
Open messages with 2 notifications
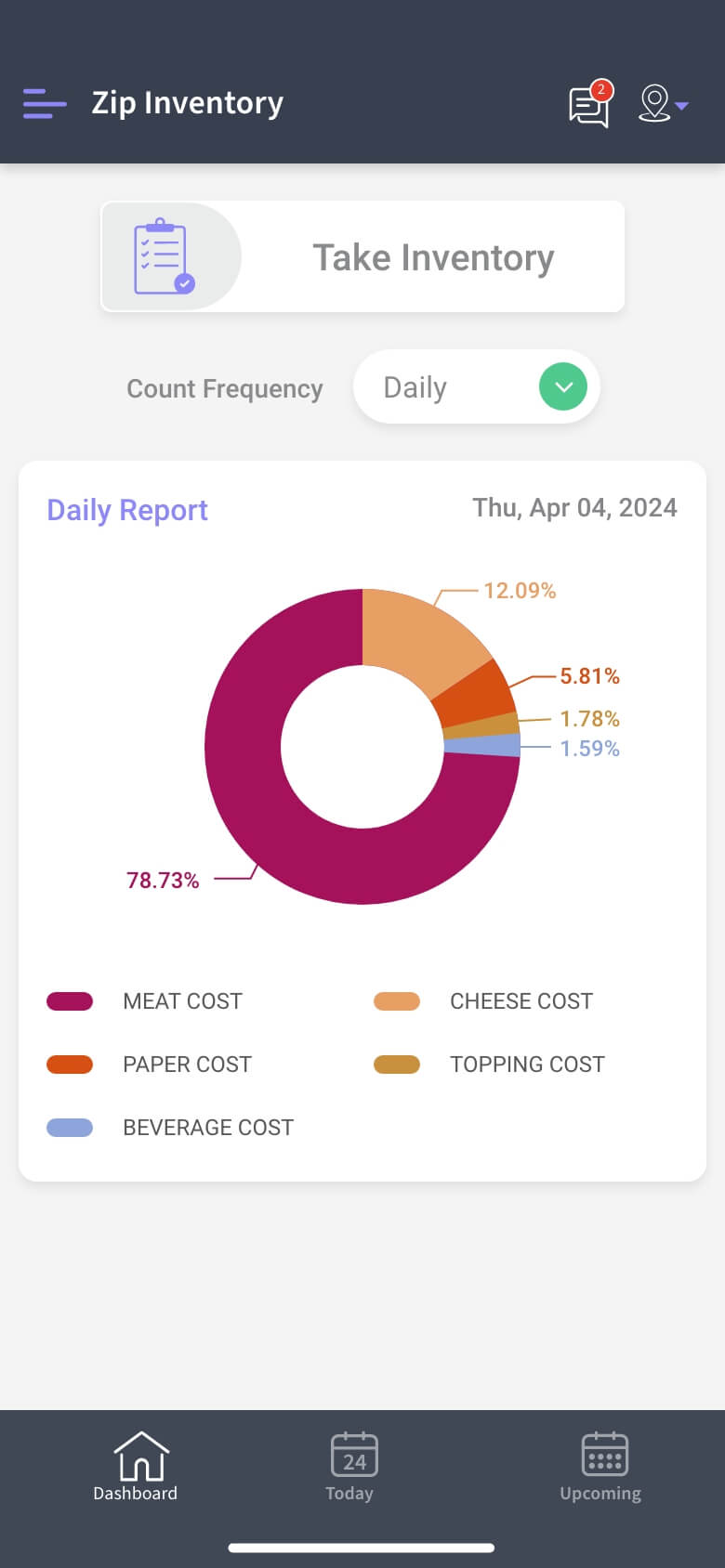(x=588, y=107)
